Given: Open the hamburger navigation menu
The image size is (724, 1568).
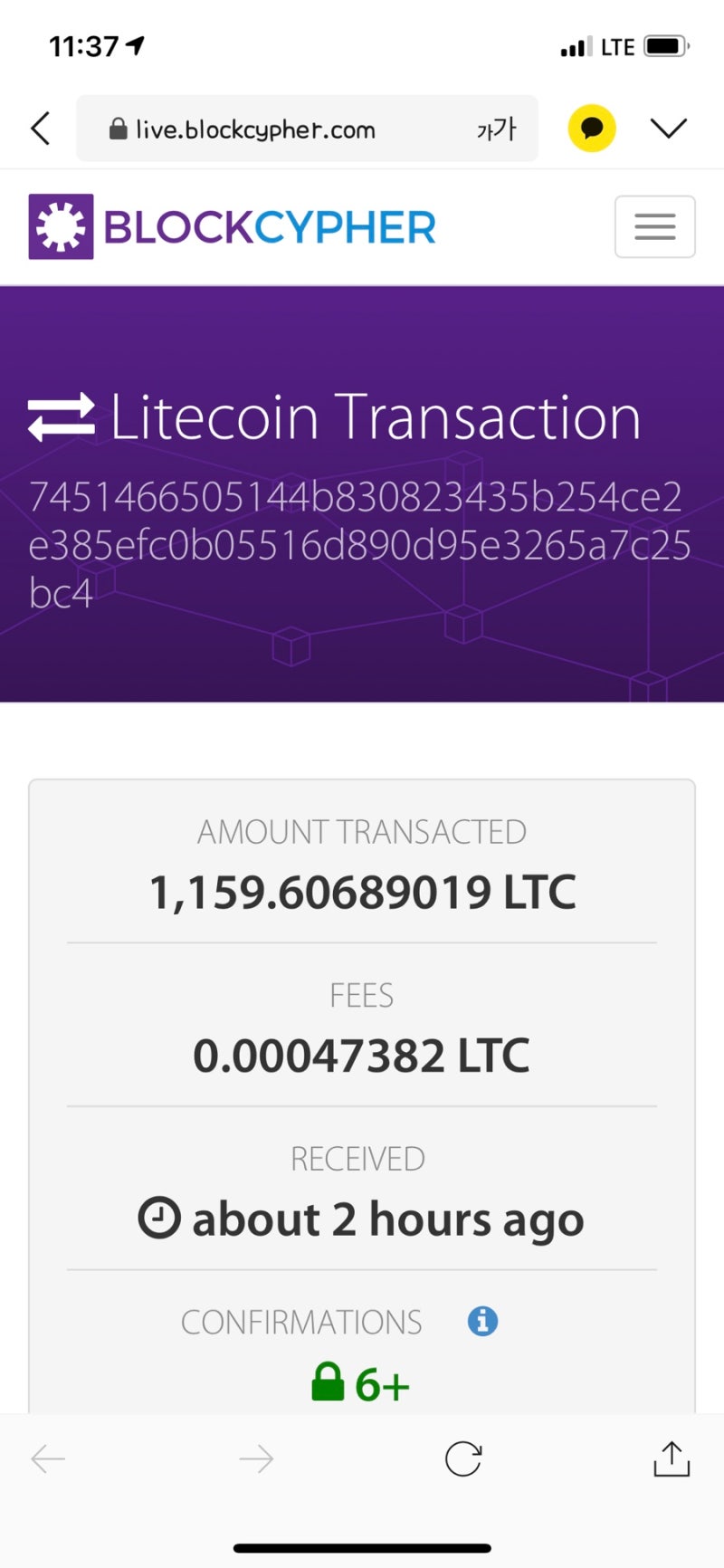Looking at the screenshot, I should [x=655, y=226].
